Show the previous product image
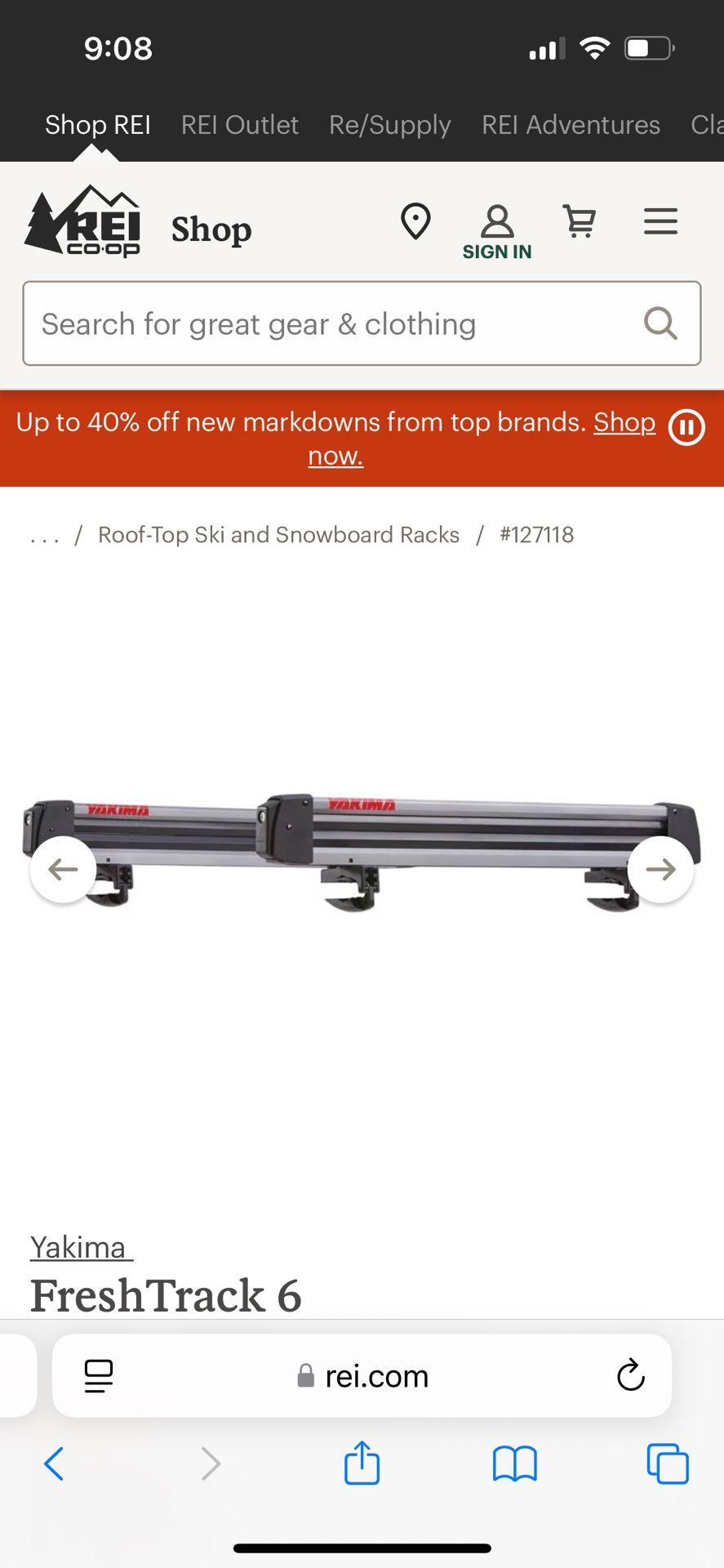Viewport: 724px width, 1568px height. point(64,870)
